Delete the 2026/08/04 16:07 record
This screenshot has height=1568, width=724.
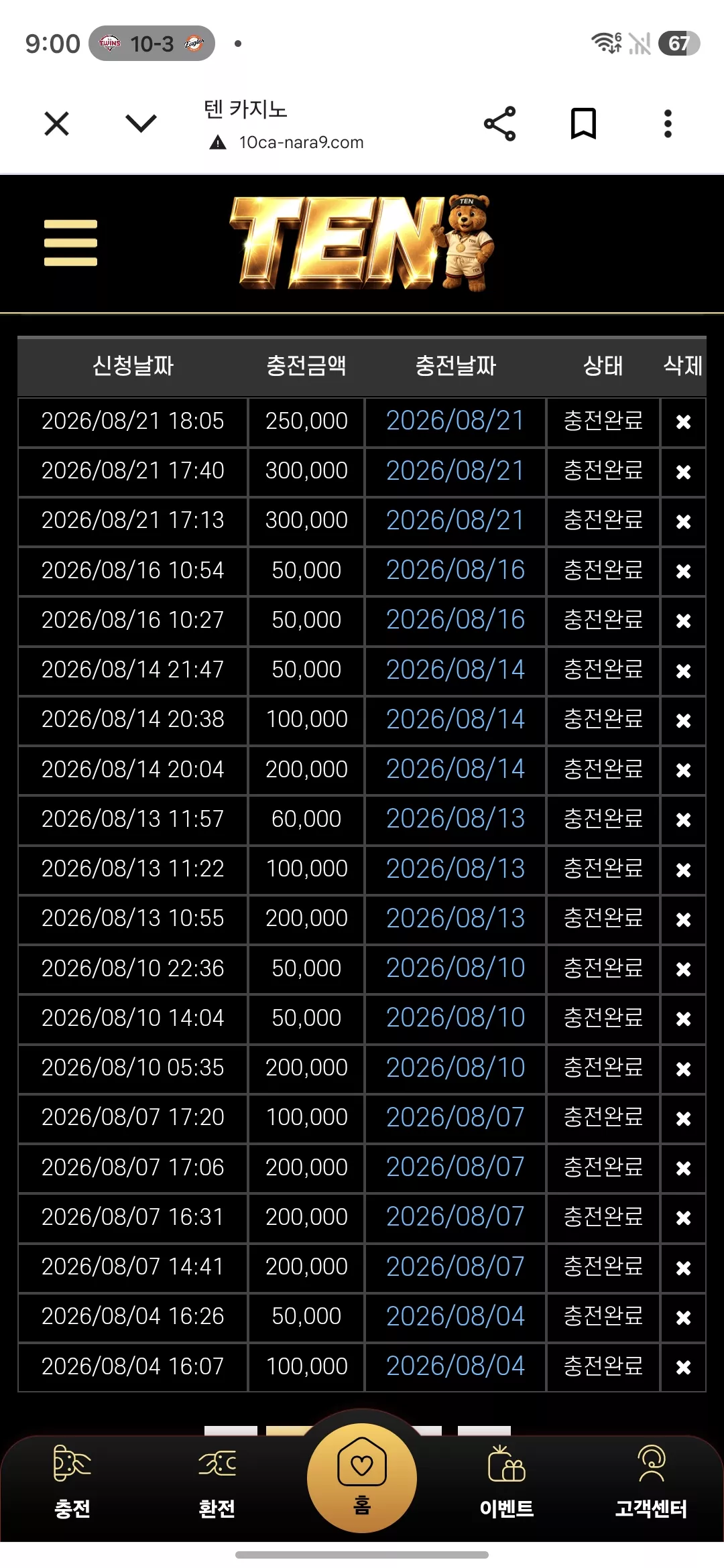(683, 1368)
